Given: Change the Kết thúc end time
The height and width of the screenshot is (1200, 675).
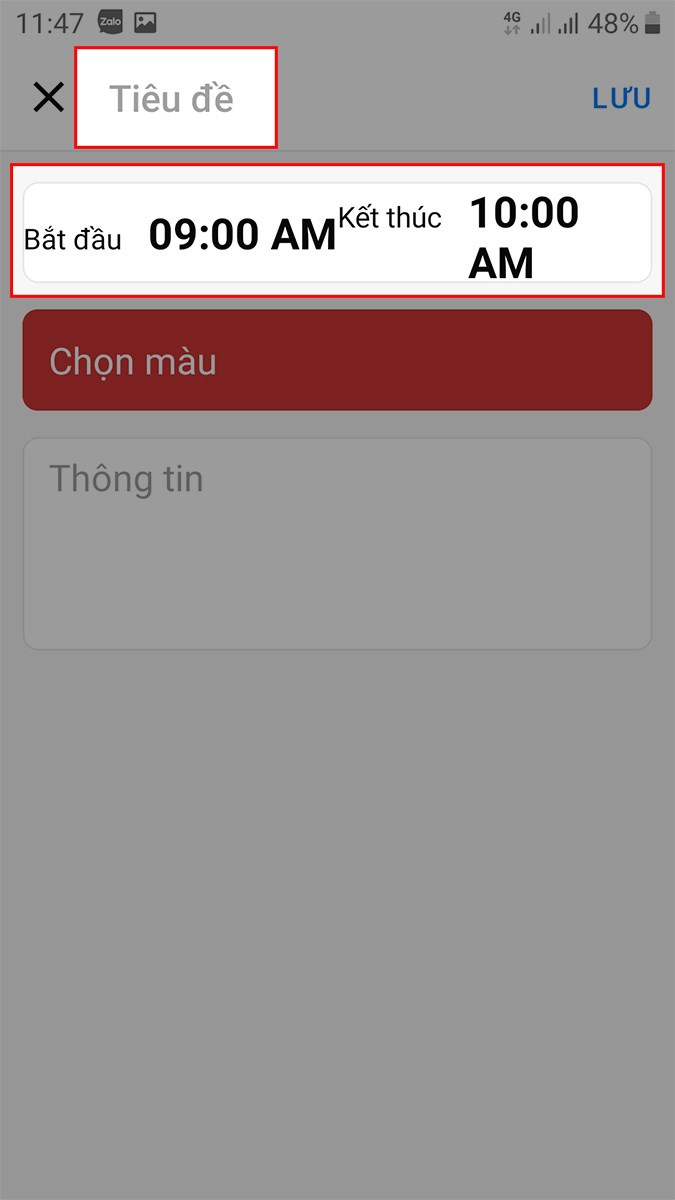Looking at the screenshot, I should coord(524,237).
